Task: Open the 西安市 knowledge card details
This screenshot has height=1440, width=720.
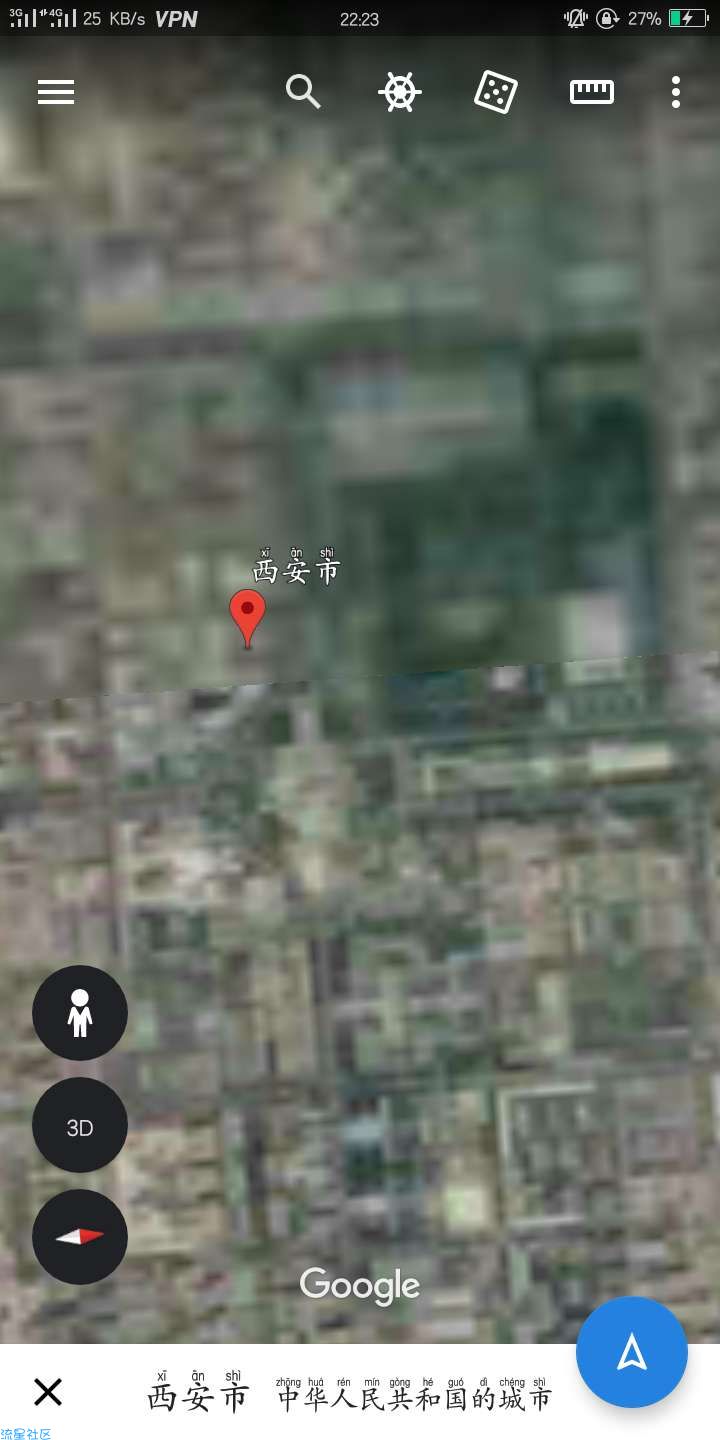Action: click(350, 1392)
